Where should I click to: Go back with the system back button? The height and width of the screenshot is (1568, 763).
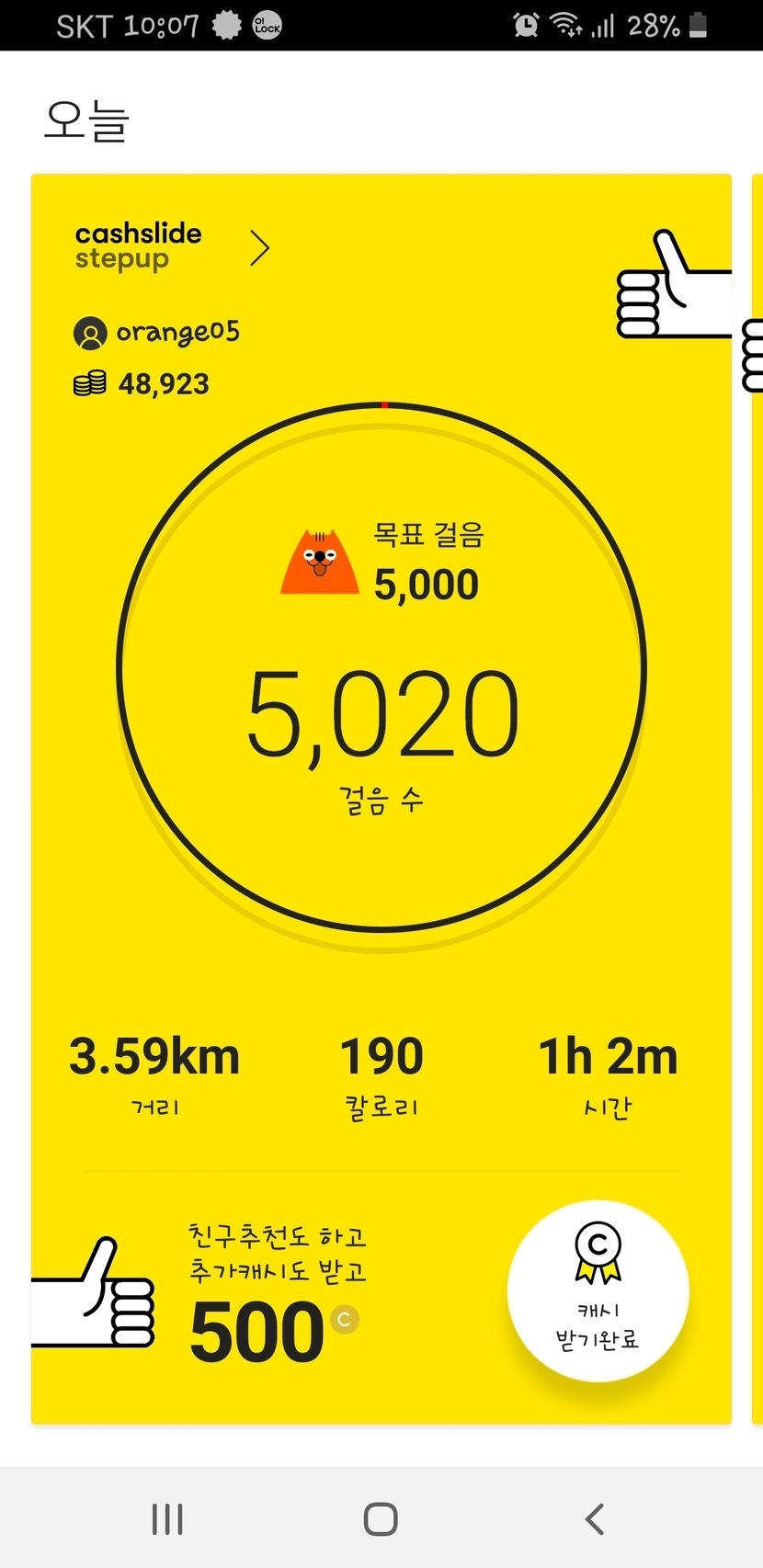595,1519
